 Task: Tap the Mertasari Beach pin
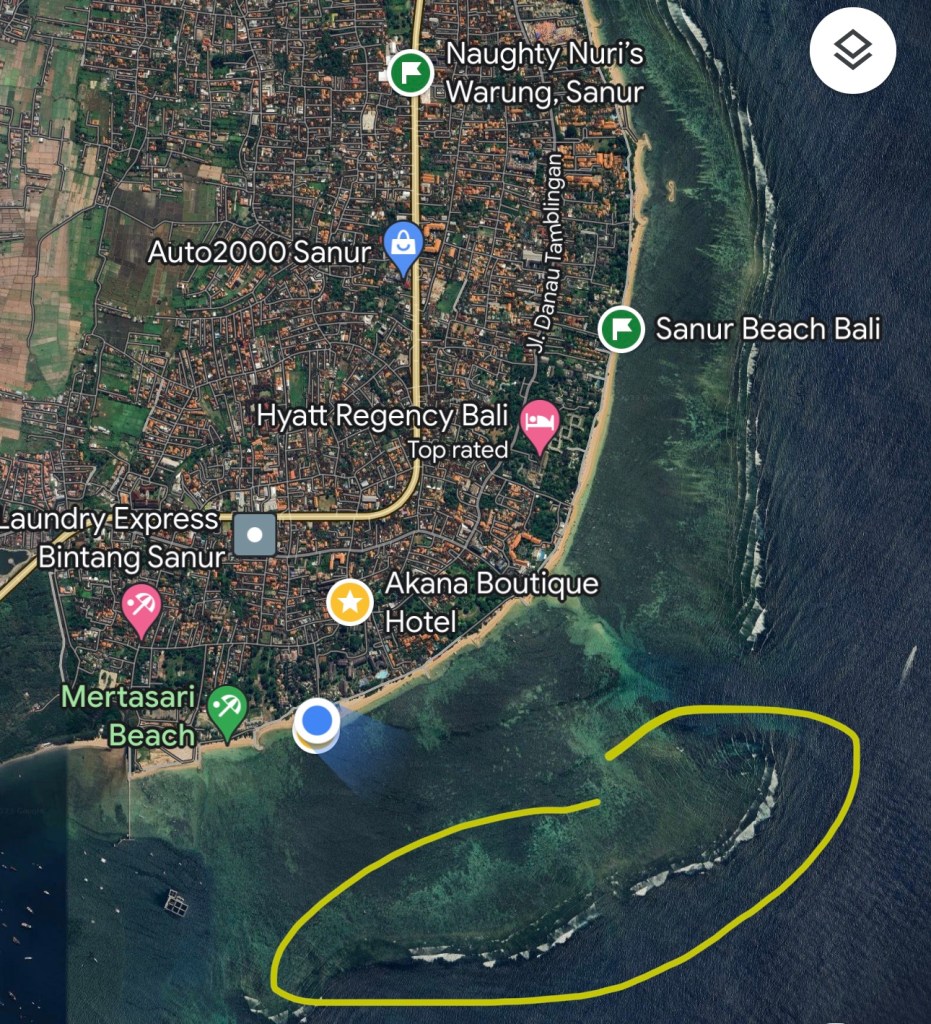pyautogui.click(x=228, y=712)
